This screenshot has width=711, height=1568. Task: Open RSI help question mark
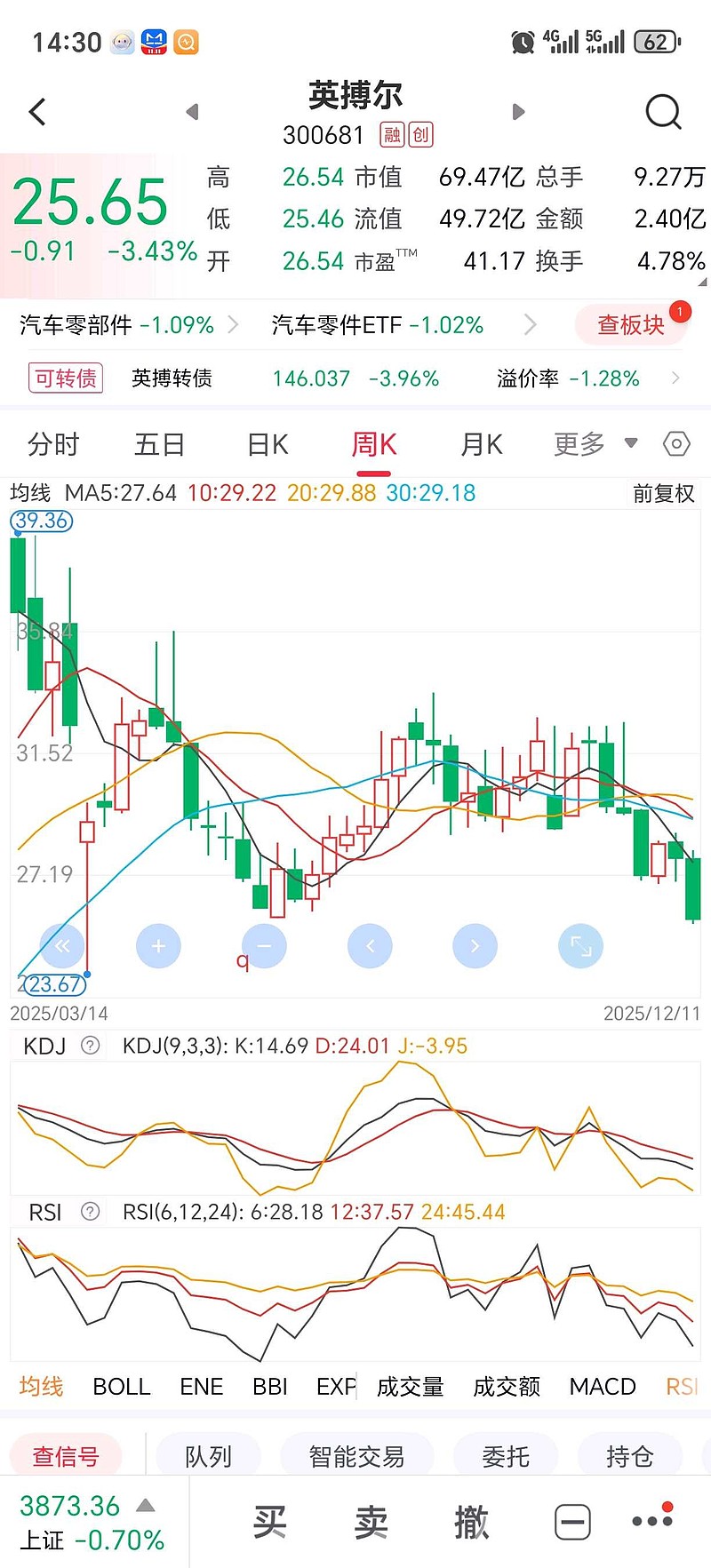pos(89,1211)
